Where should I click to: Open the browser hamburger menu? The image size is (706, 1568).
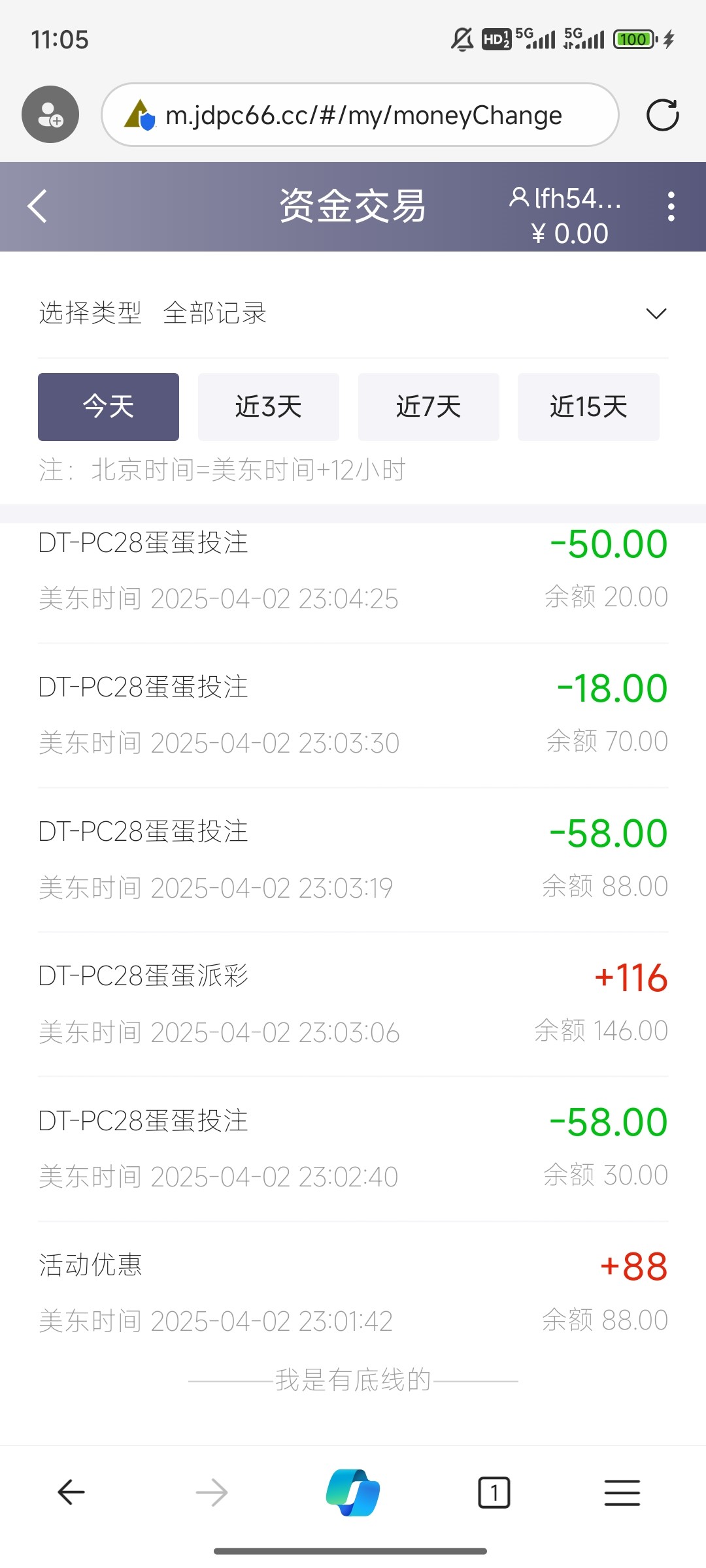[622, 1493]
